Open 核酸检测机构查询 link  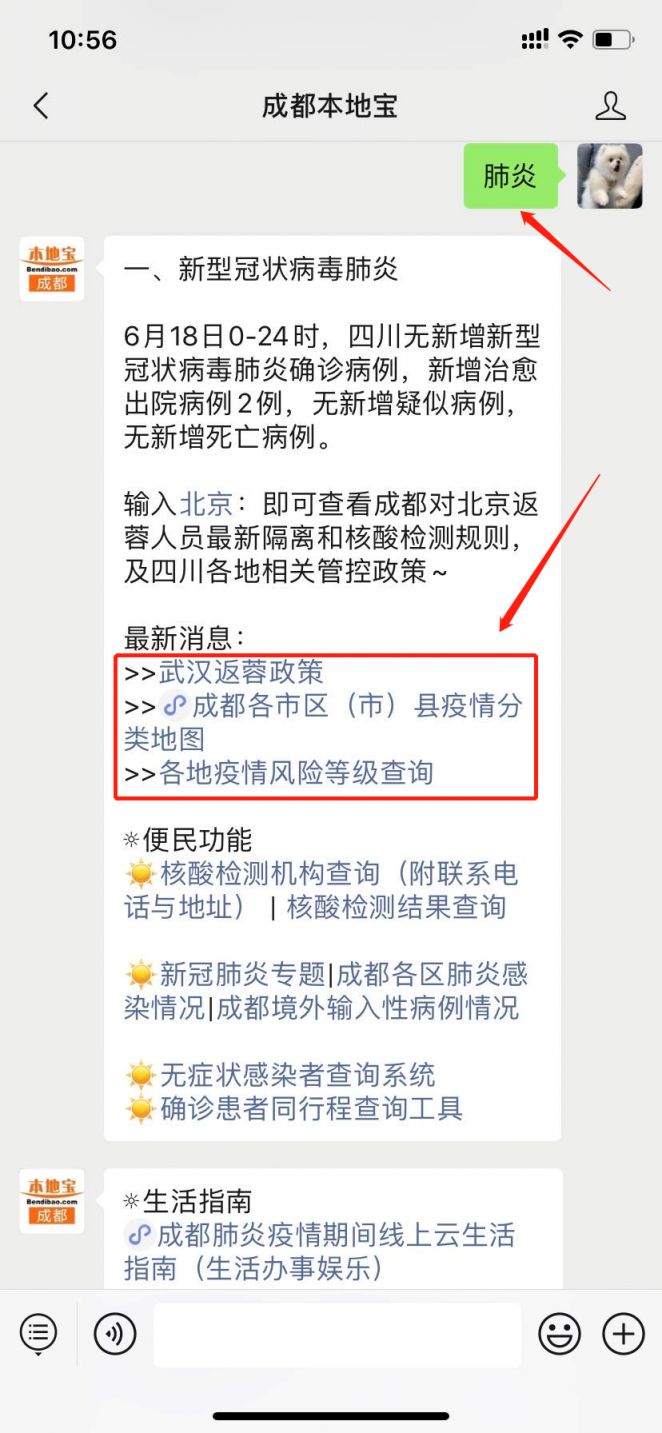(x=270, y=874)
